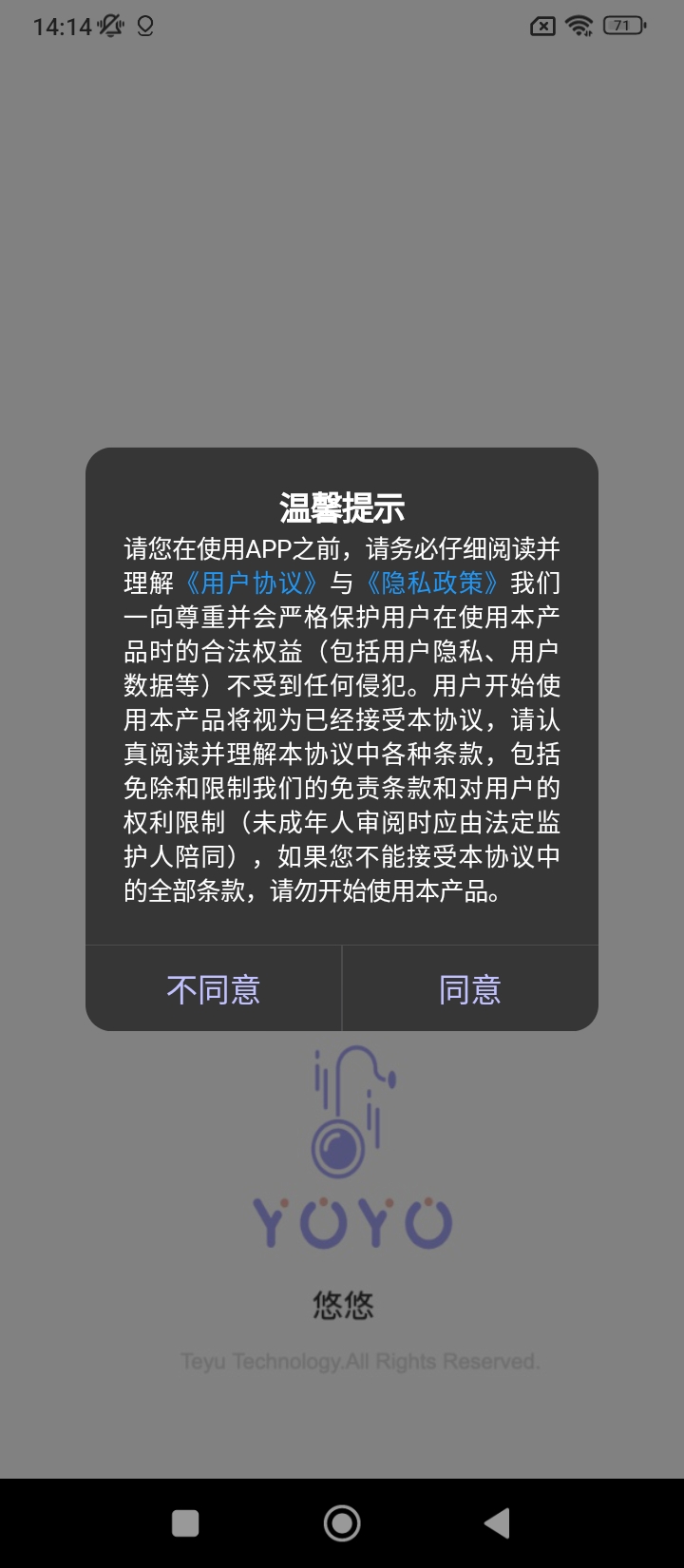
Task: Open the 《用户协议》 link
Action: pos(251,583)
